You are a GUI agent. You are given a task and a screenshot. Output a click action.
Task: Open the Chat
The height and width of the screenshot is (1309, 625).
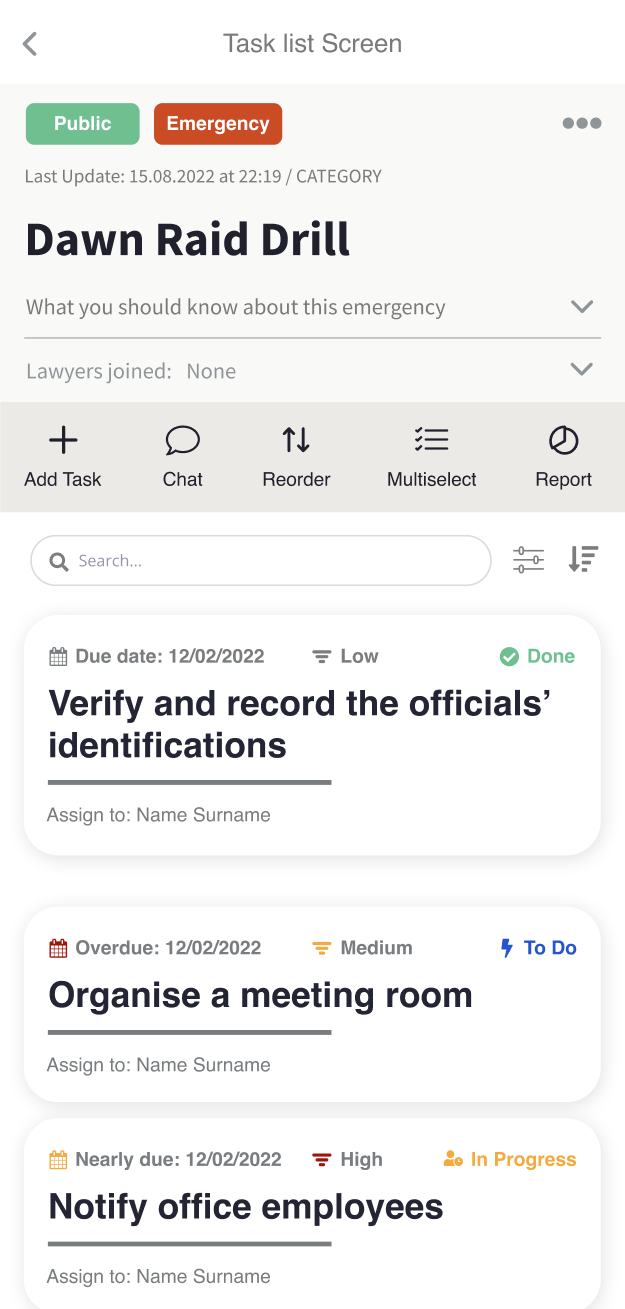(183, 457)
